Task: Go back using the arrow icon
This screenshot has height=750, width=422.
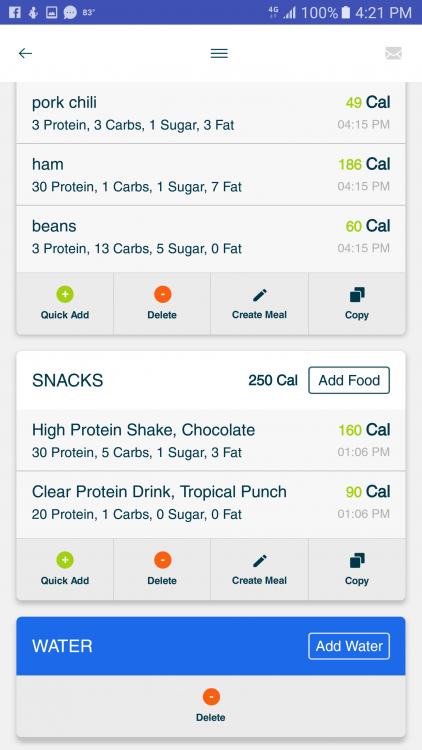Action: [x=25, y=53]
